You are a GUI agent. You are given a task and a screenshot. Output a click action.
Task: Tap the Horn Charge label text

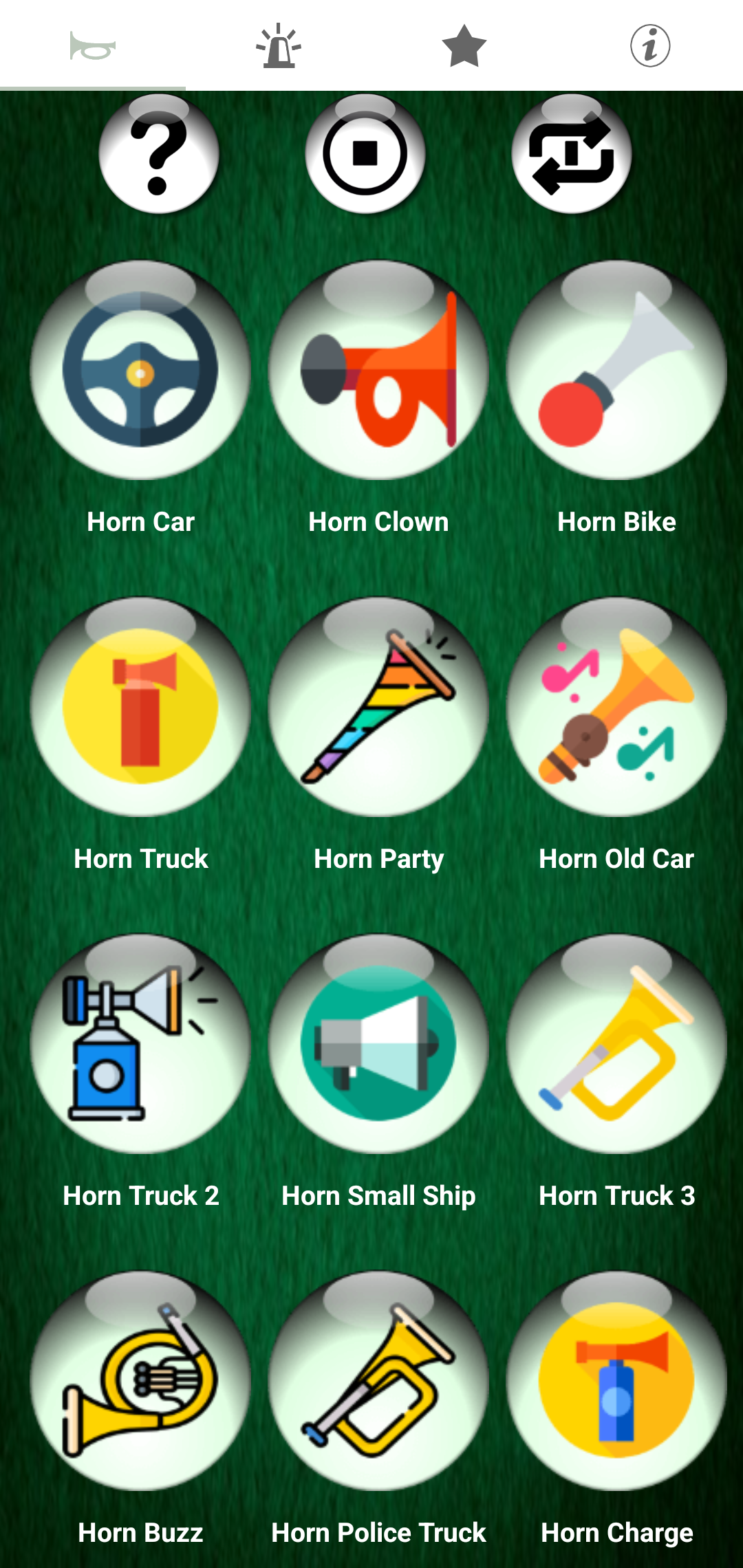click(617, 1532)
